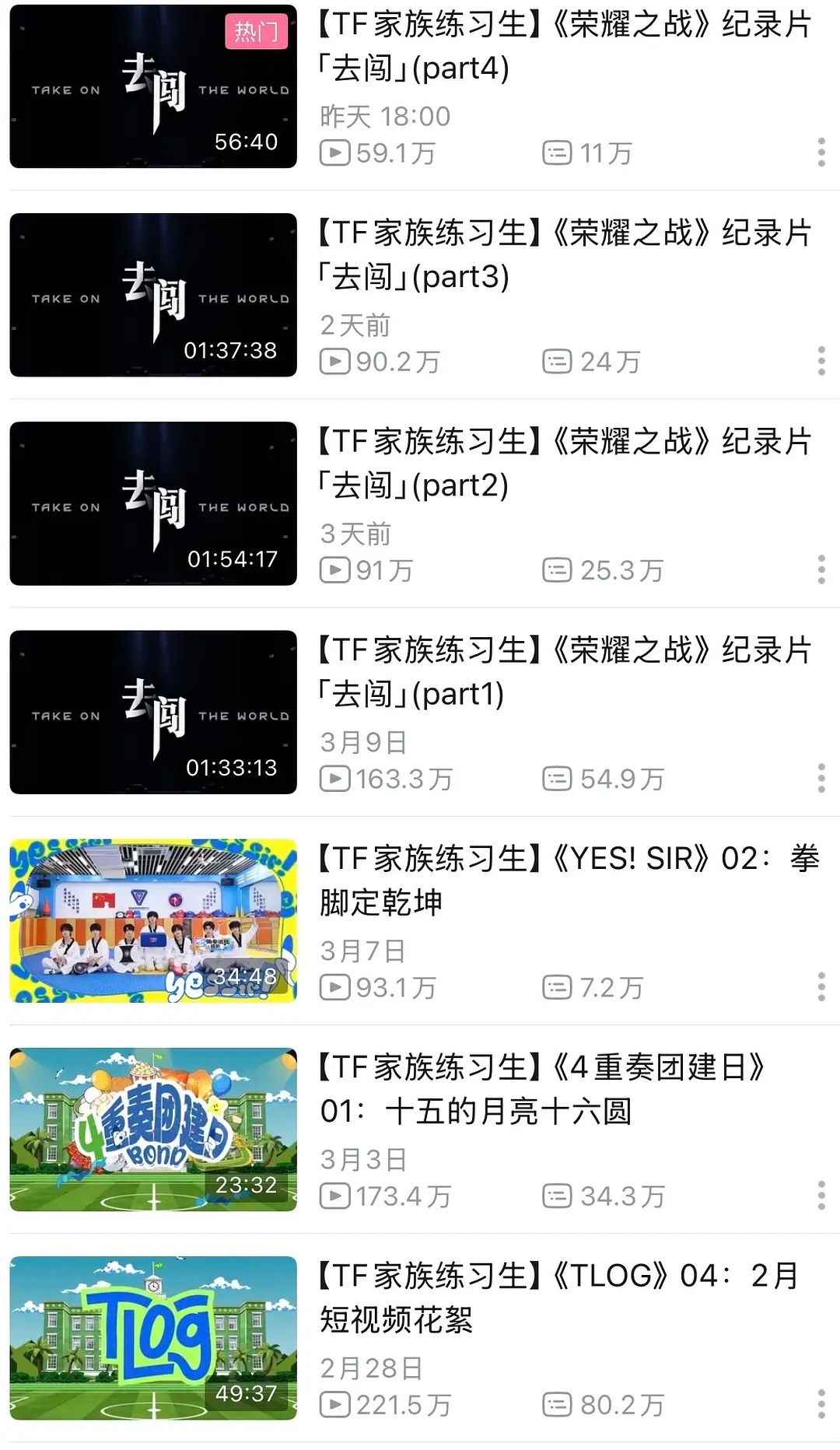Screen dimensions: 840x1450
Task: Open the three-dot menu for YES! SIR 02
Action: click(x=821, y=986)
